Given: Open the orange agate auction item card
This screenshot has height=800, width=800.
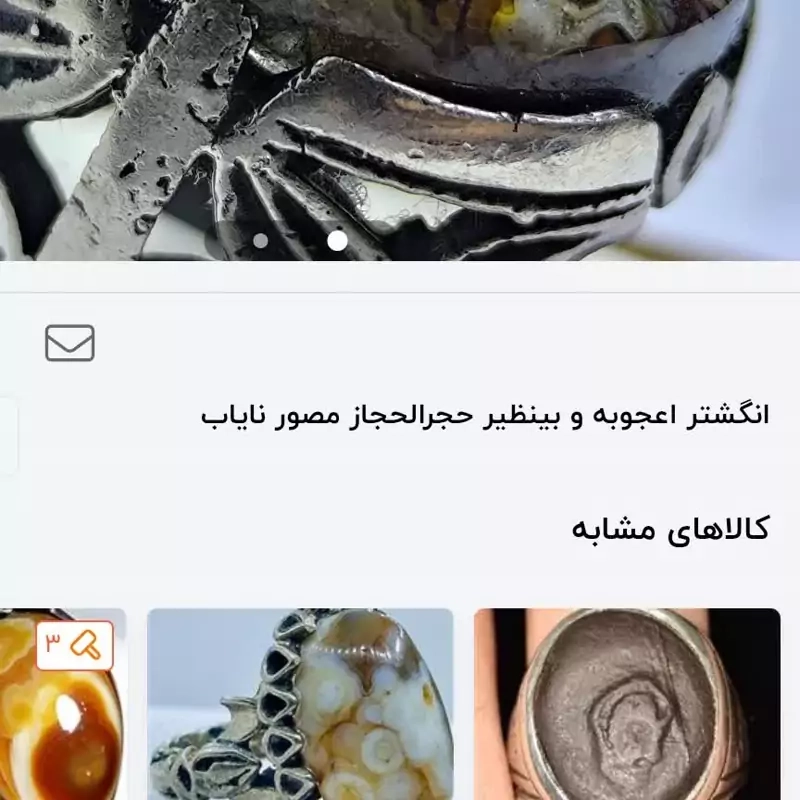Looking at the screenshot, I should [62, 710].
